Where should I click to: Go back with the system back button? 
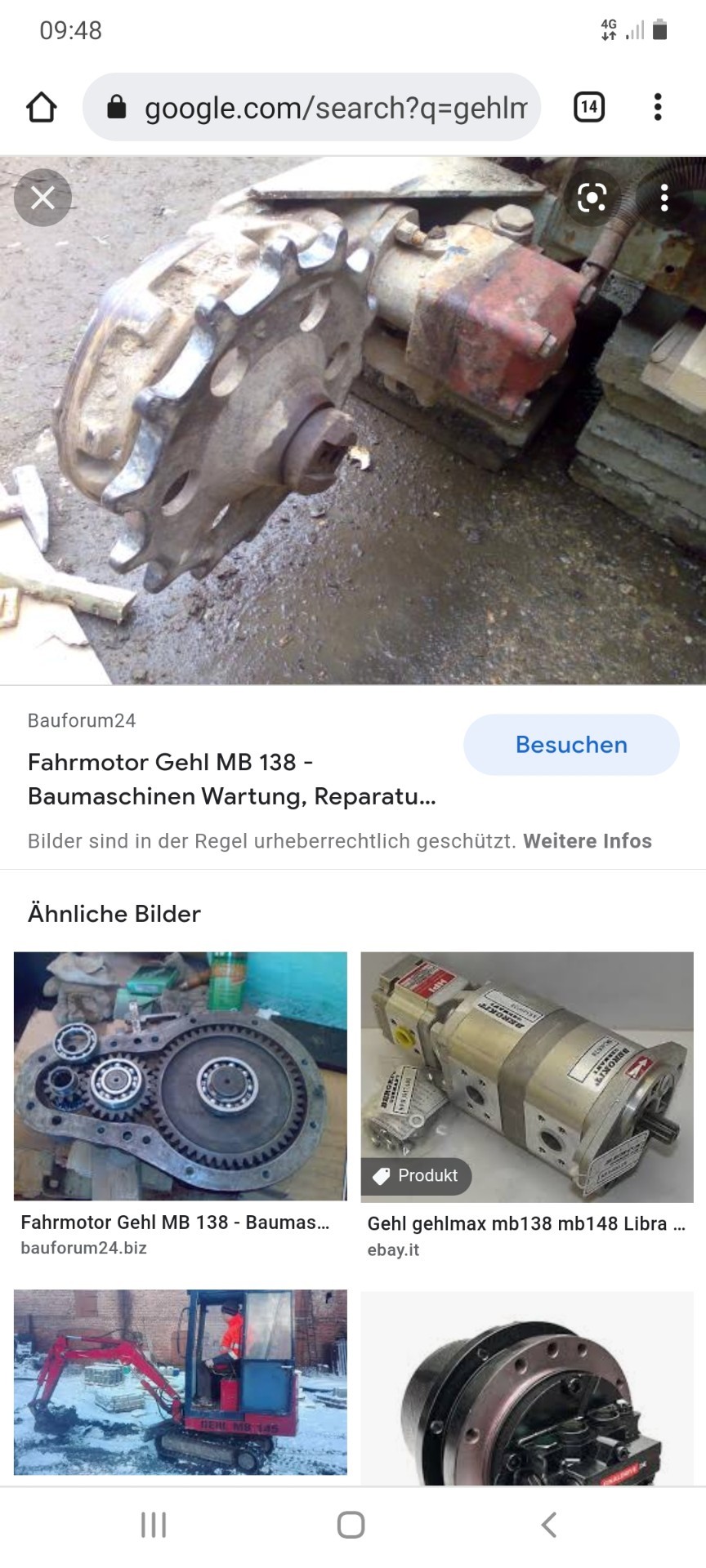tap(549, 1525)
